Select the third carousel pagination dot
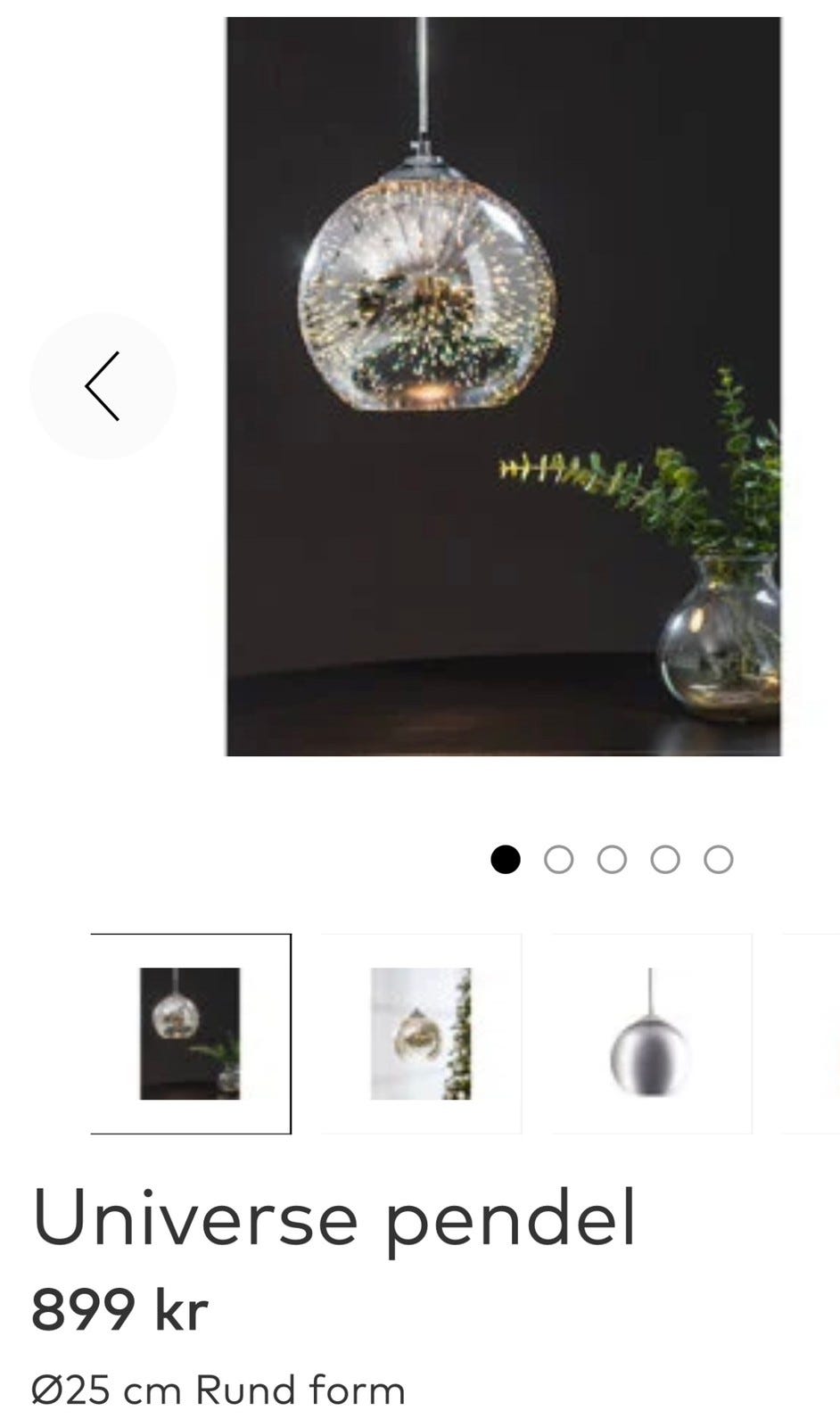 point(612,859)
